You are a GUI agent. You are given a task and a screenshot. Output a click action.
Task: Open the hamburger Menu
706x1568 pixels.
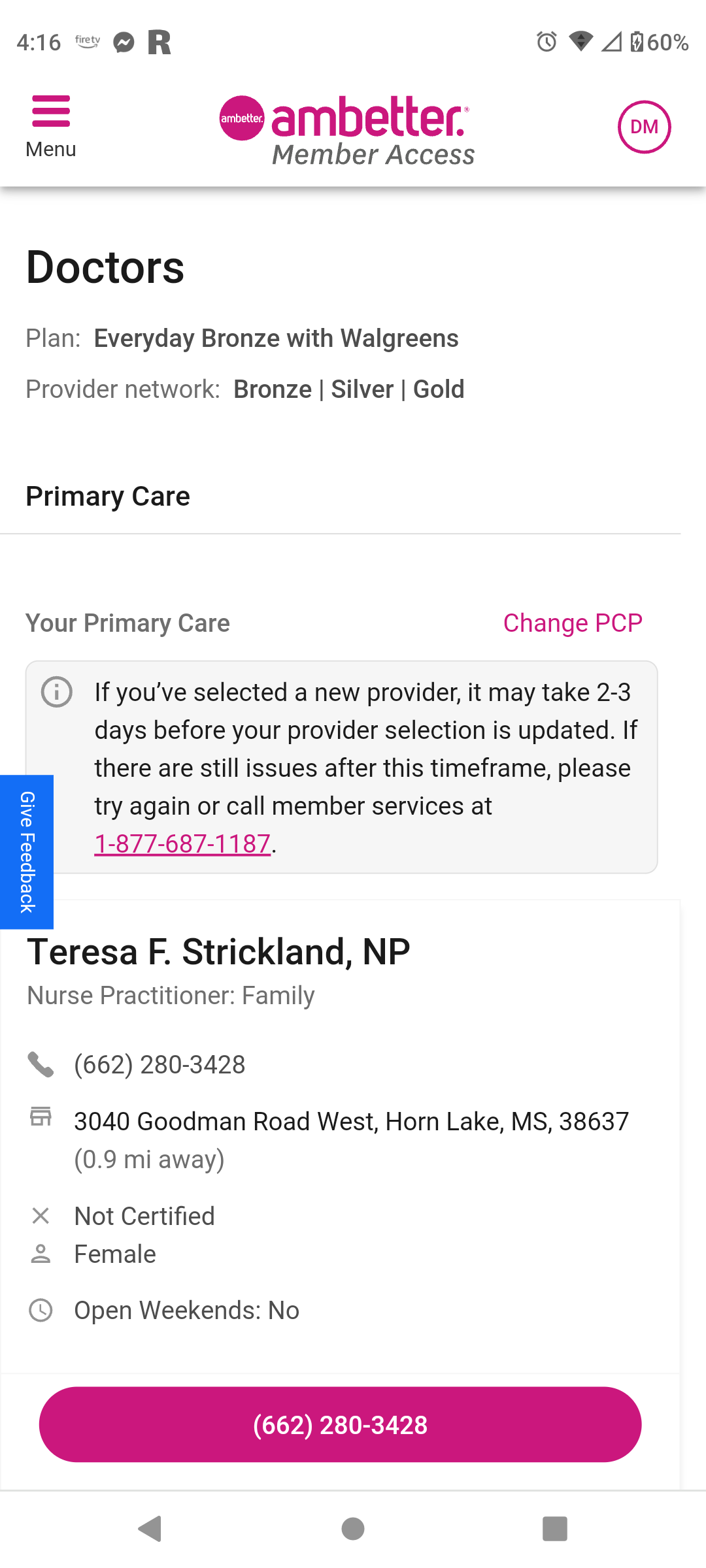(x=51, y=126)
